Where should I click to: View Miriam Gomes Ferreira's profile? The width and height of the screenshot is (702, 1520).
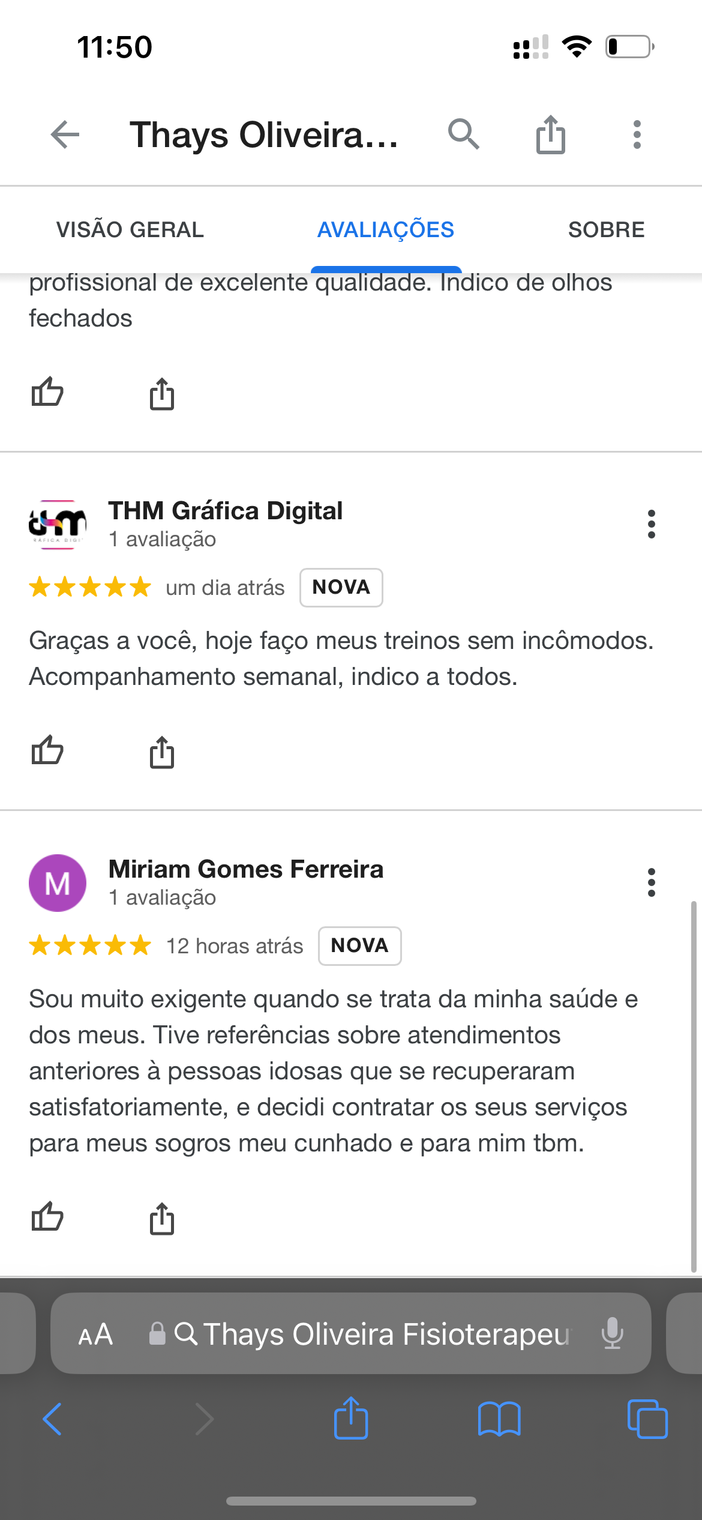tap(245, 869)
